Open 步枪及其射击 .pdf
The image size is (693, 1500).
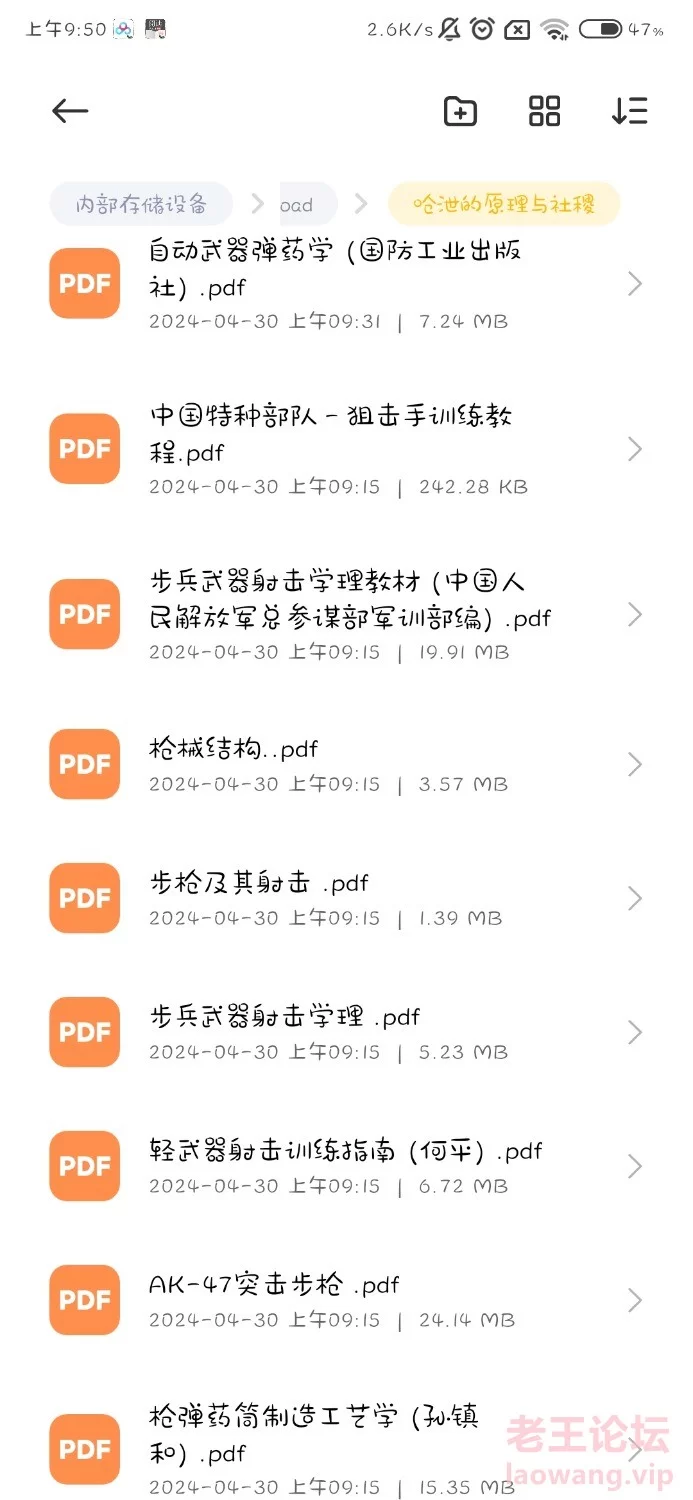pyautogui.click(x=346, y=898)
